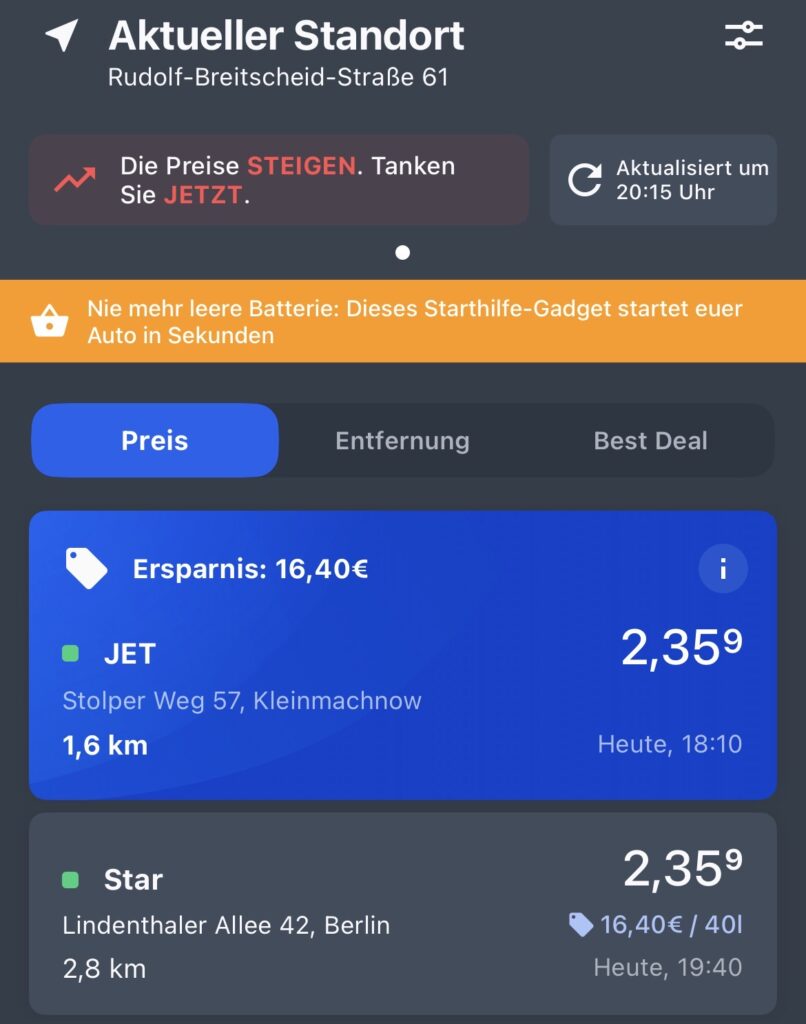Viewport: 806px width, 1024px height.
Task: Open the Starthilfe-Gadget orange banner
Action: click(x=402, y=322)
